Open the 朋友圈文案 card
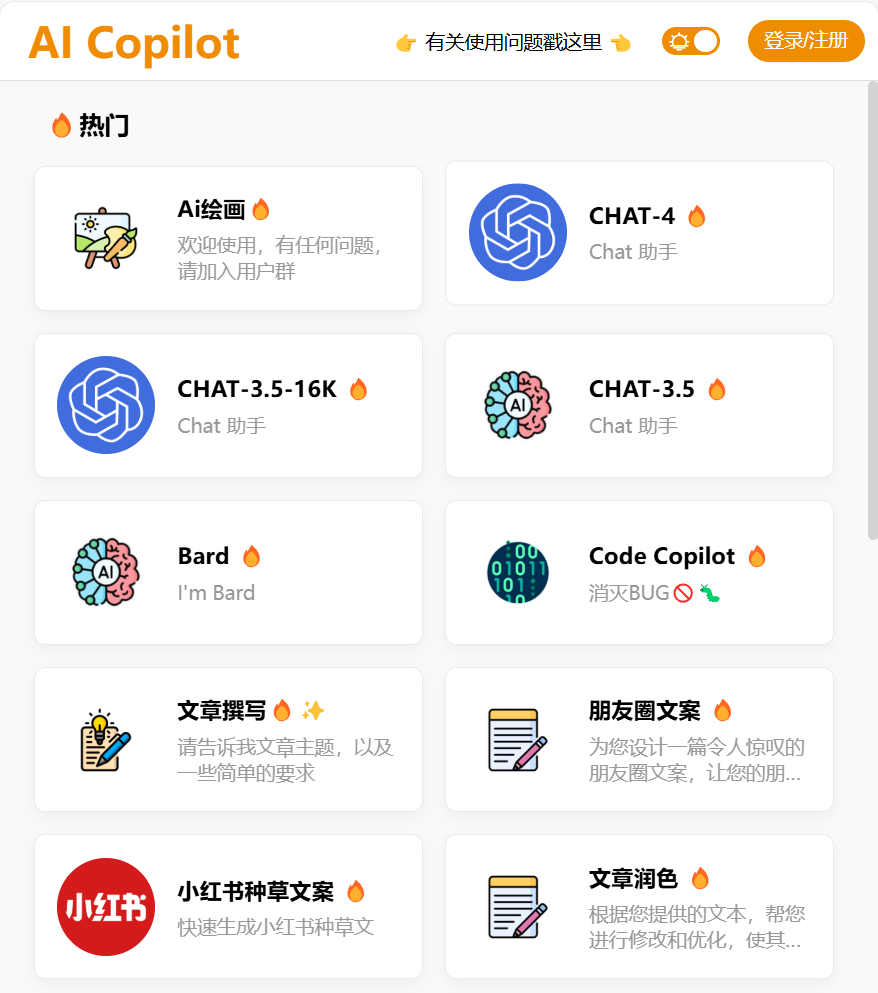This screenshot has height=993, width=878. coord(640,739)
